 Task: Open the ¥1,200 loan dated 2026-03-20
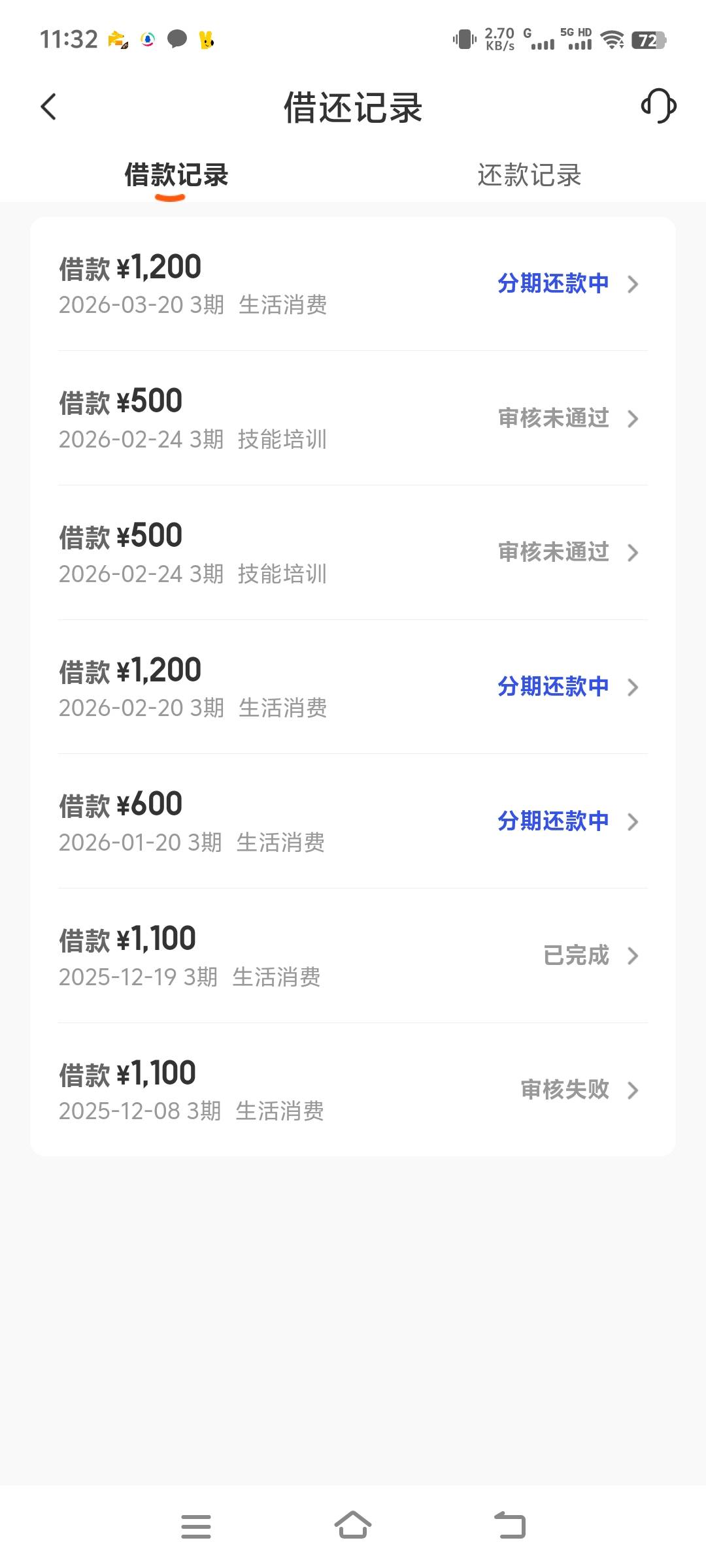click(353, 284)
